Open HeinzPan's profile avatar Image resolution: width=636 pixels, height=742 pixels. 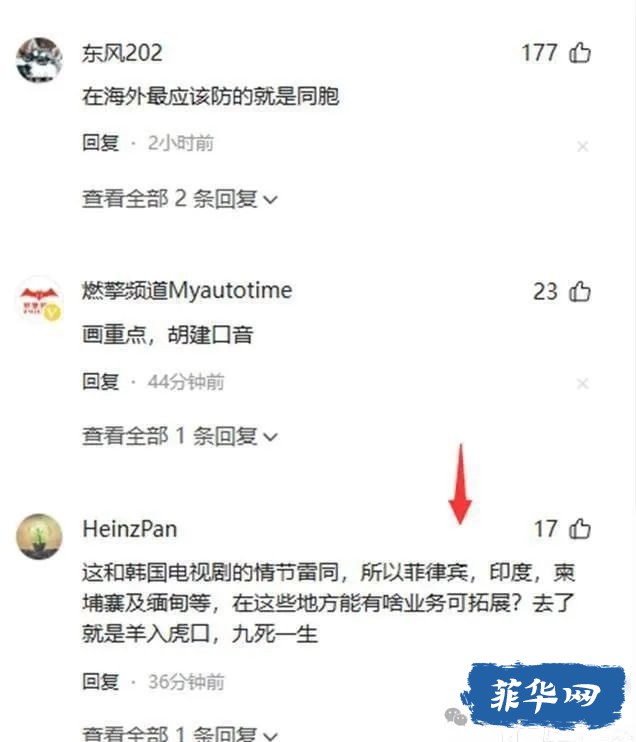pyautogui.click(x=40, y=537)
